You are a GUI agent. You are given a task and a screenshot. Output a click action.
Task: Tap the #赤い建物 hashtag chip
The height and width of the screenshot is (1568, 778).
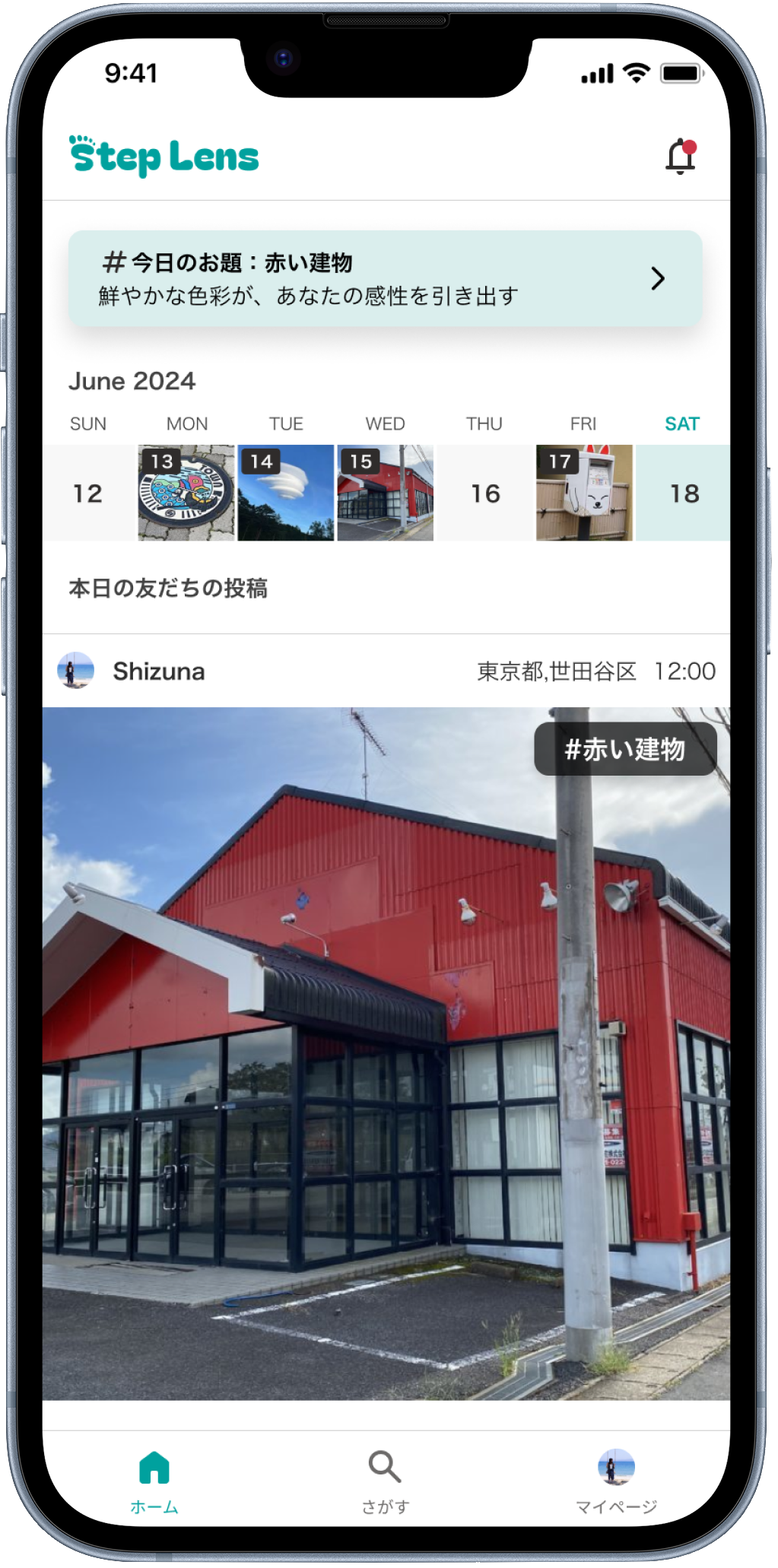pyautogui.click(x=625, y=749)
